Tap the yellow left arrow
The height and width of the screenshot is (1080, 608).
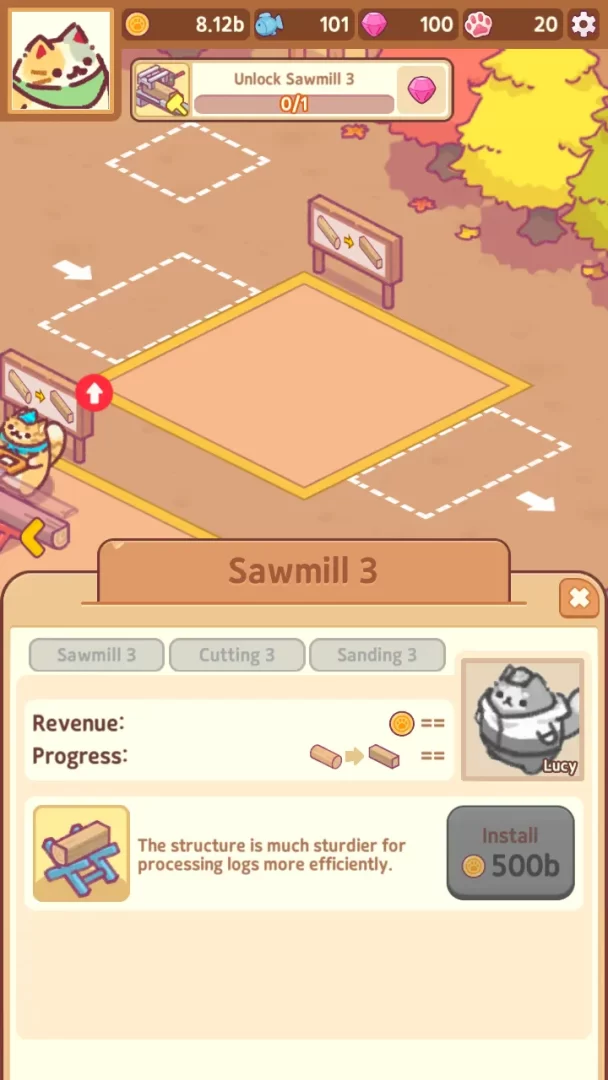(33, 537)
